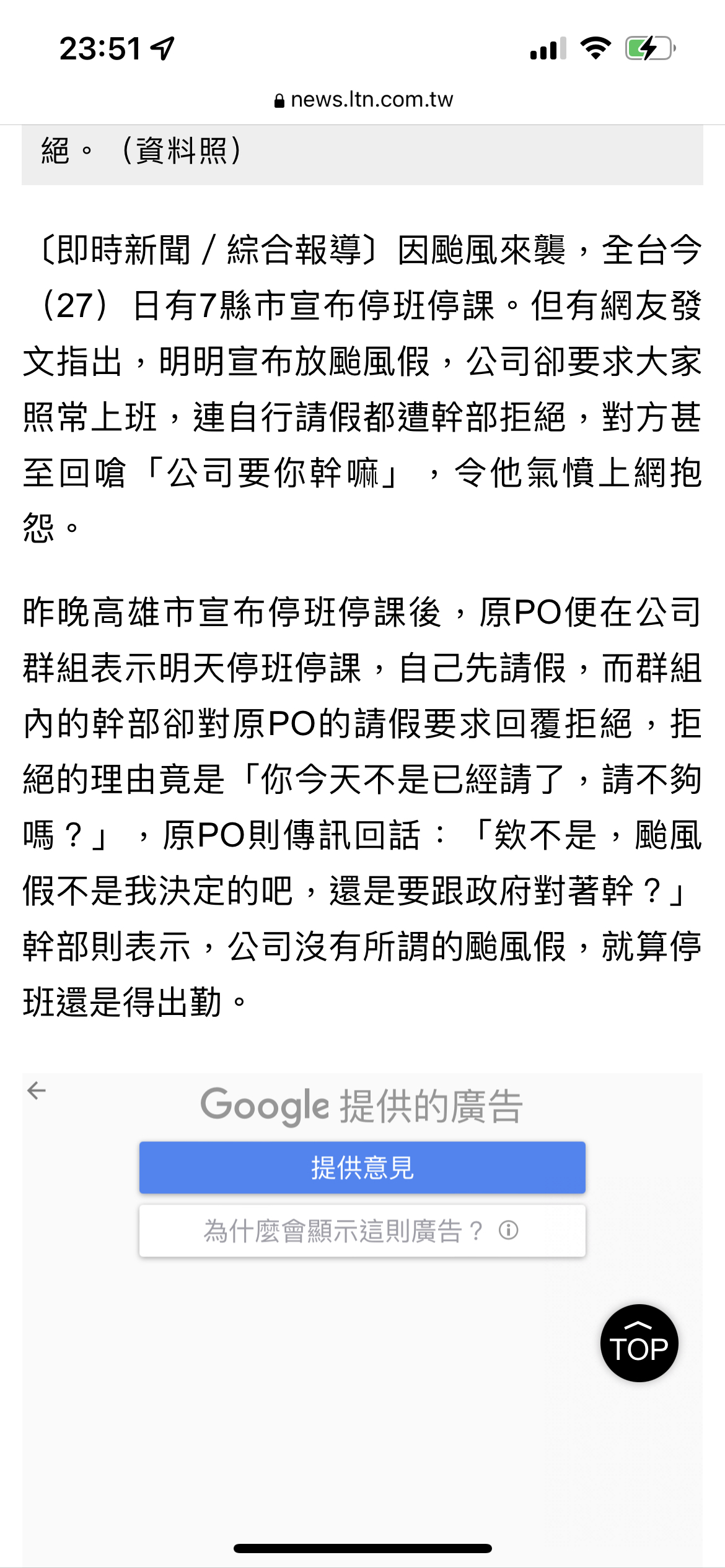The height and width of the screenshot is (1568, 725).
Task: Open 為什麼會顯示這則廣告？
Action: (x=362, y=1230)
